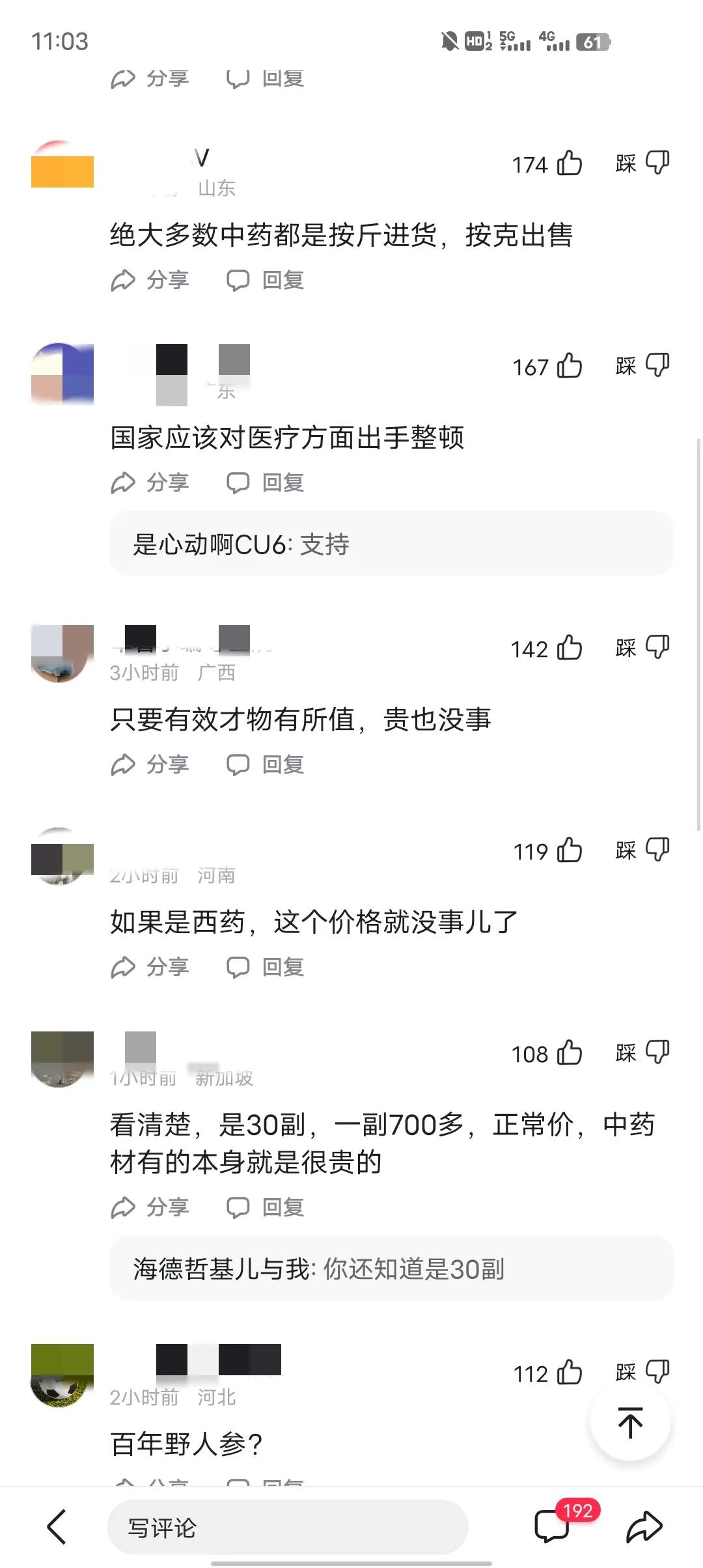Tap the 写评论 comment input field
This screenshot has width=703, height=1568.
click(286, 1525)
